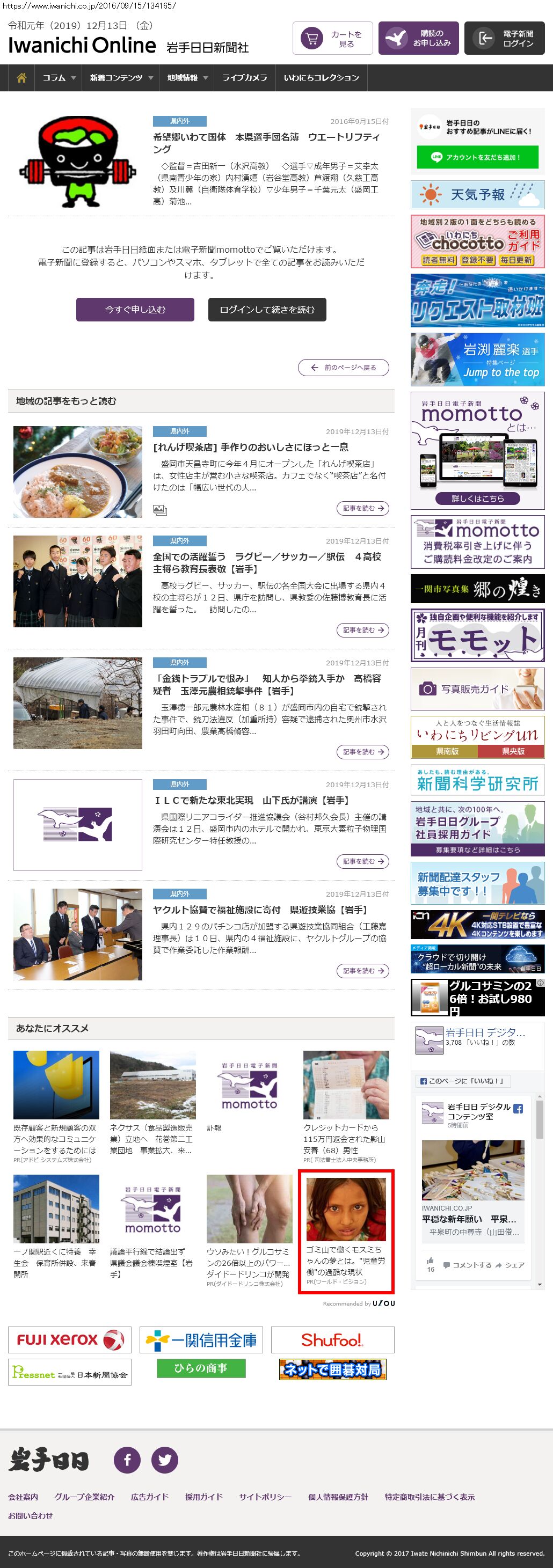Add LINE account via アカウントを友だち追加
This screenshot has width=553, height=1568.
coord(477,157)
